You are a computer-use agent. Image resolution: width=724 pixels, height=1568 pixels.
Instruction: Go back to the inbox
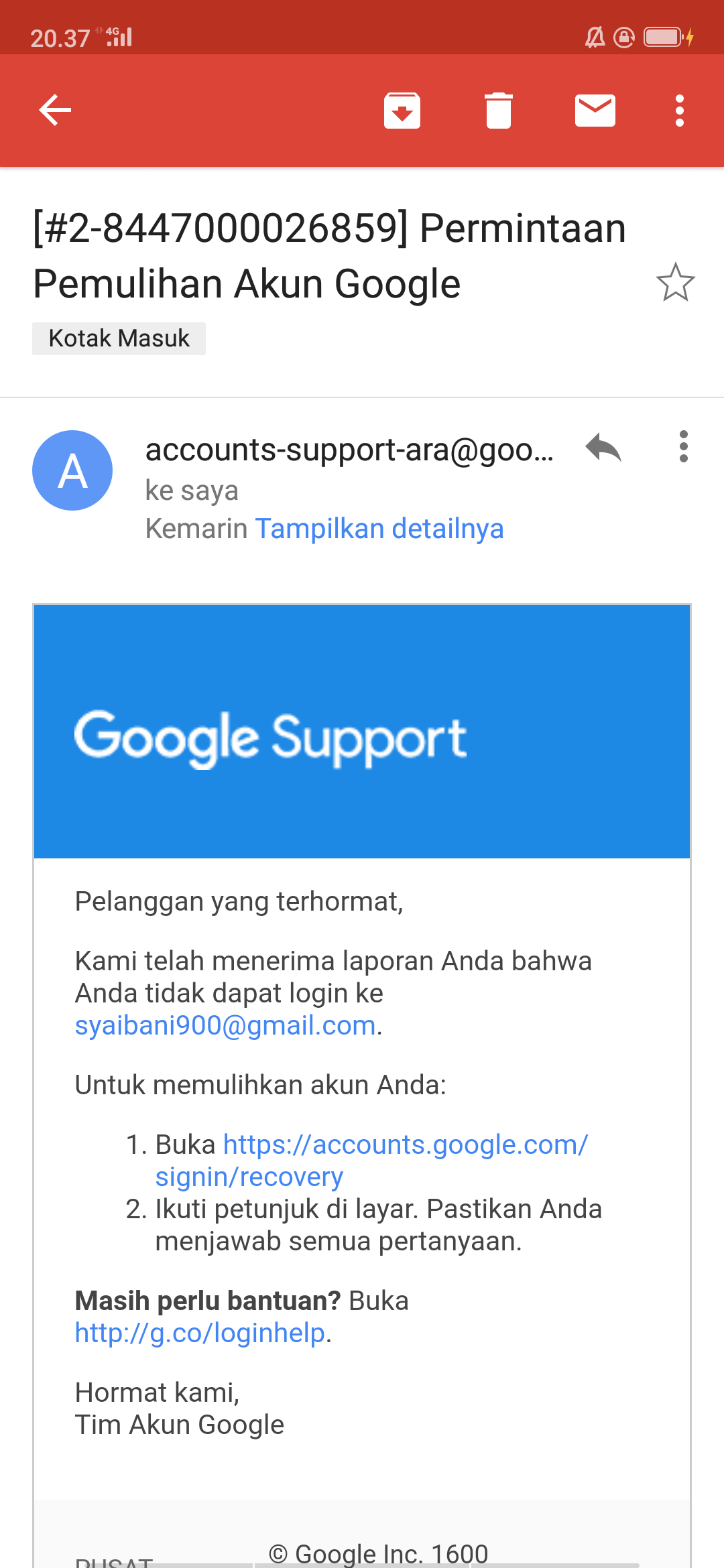55,111
